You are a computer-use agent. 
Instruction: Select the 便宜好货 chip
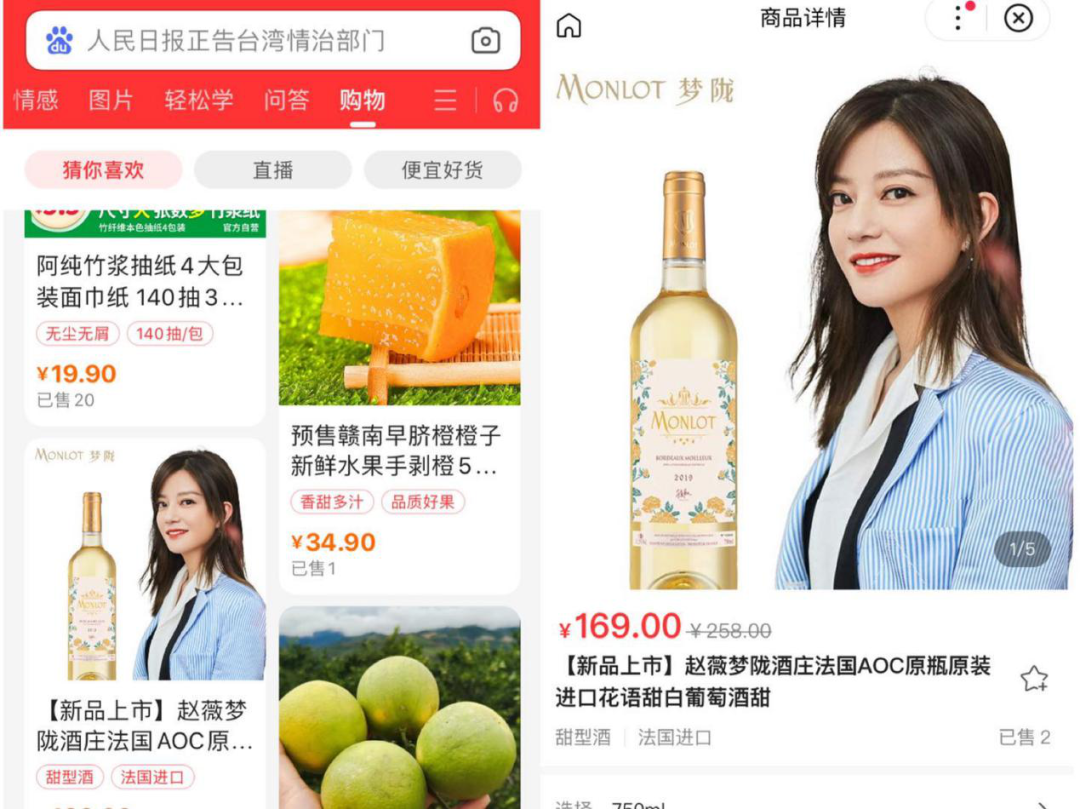point(442,170)
